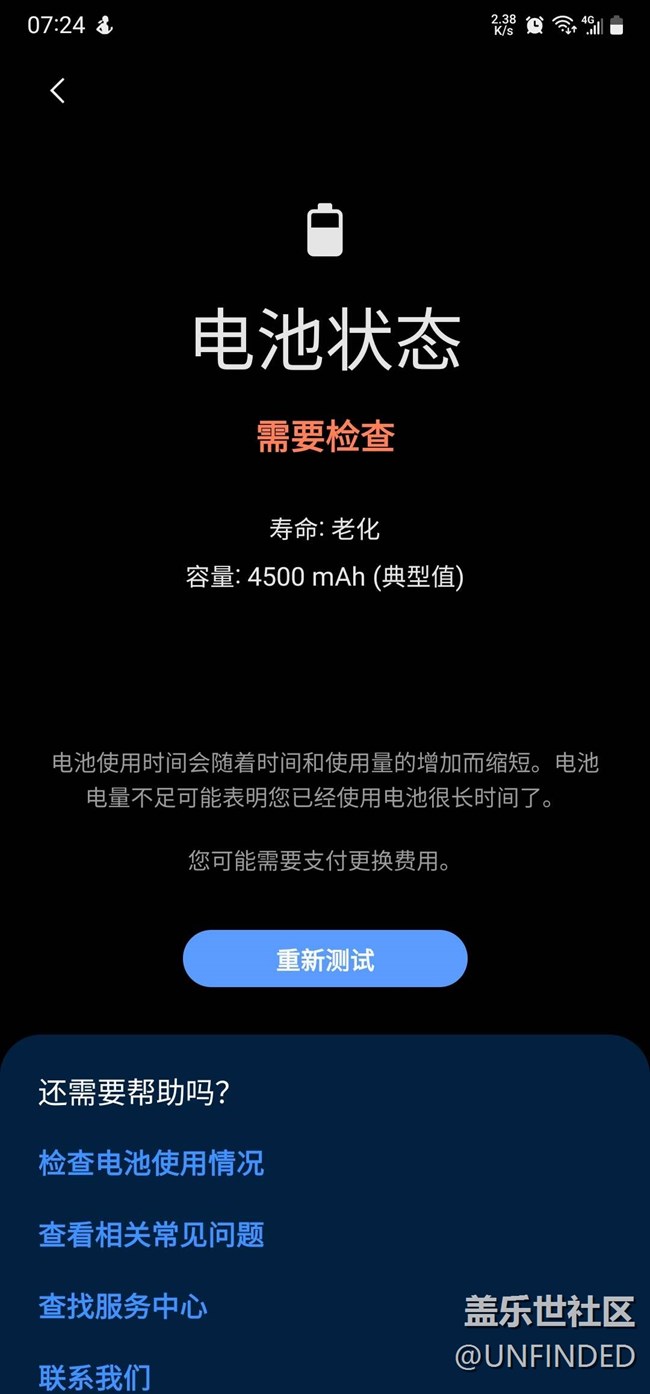650x1394 pixels.
Task: Open 检查电池使用情况 link
Action: point(151,1163)
